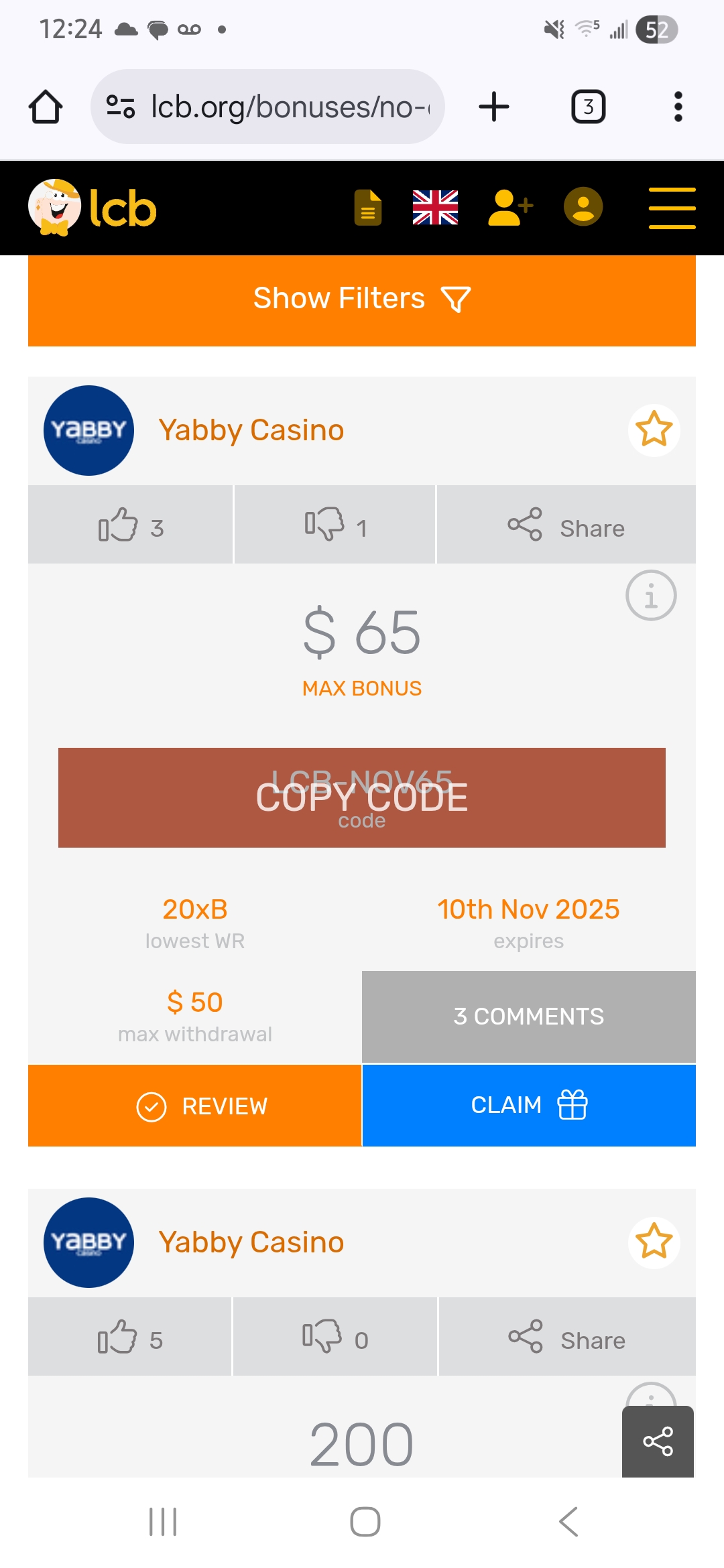Screen dimensions: 724x1568
Task: Go back with the system back button
Action: (568, 1522)
